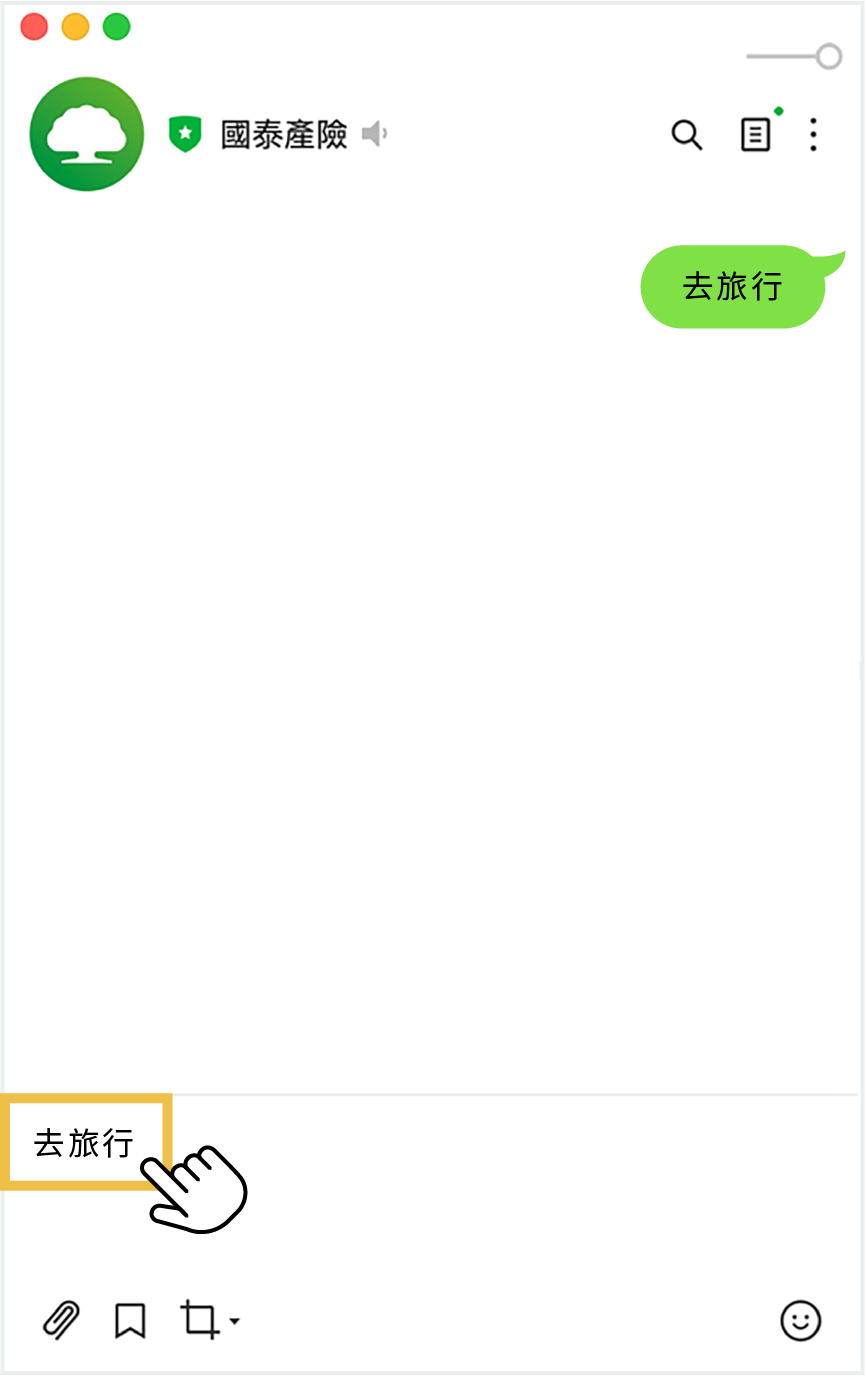865x1376 pixels.
Task: Open the emoji picker smiley icon
Action: click(799, 1320)
